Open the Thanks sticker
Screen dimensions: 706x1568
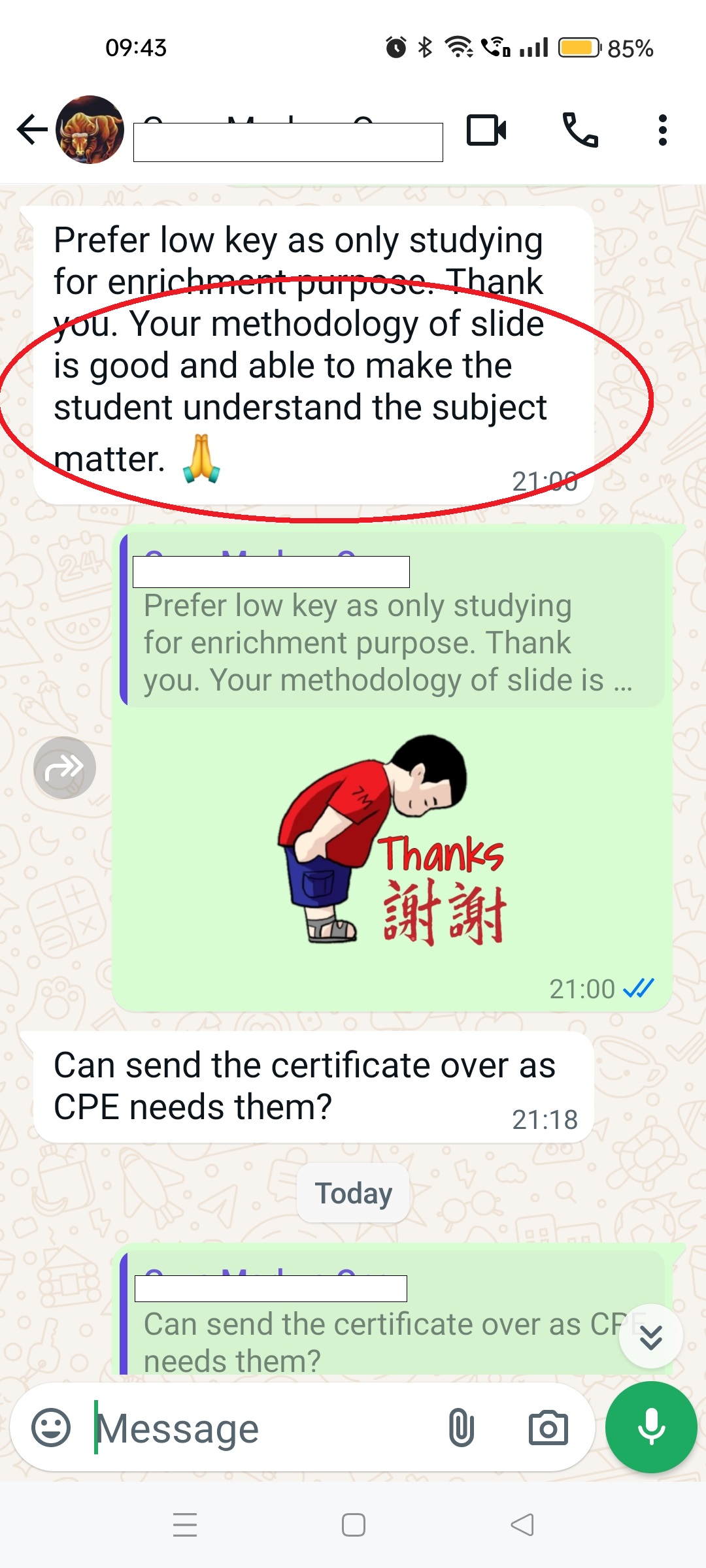[x=392, y=840]
